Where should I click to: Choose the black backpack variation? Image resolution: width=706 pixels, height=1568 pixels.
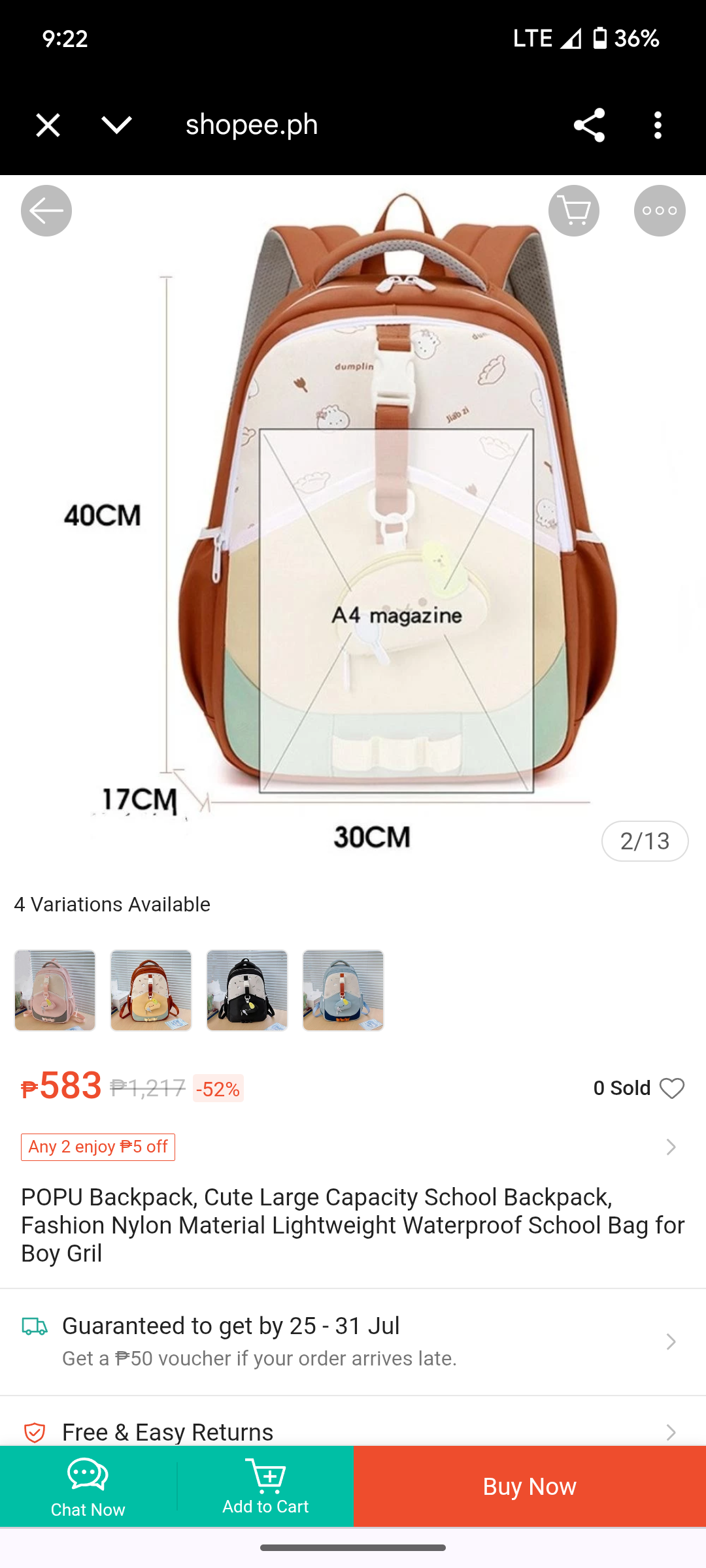tap(247, 990)
